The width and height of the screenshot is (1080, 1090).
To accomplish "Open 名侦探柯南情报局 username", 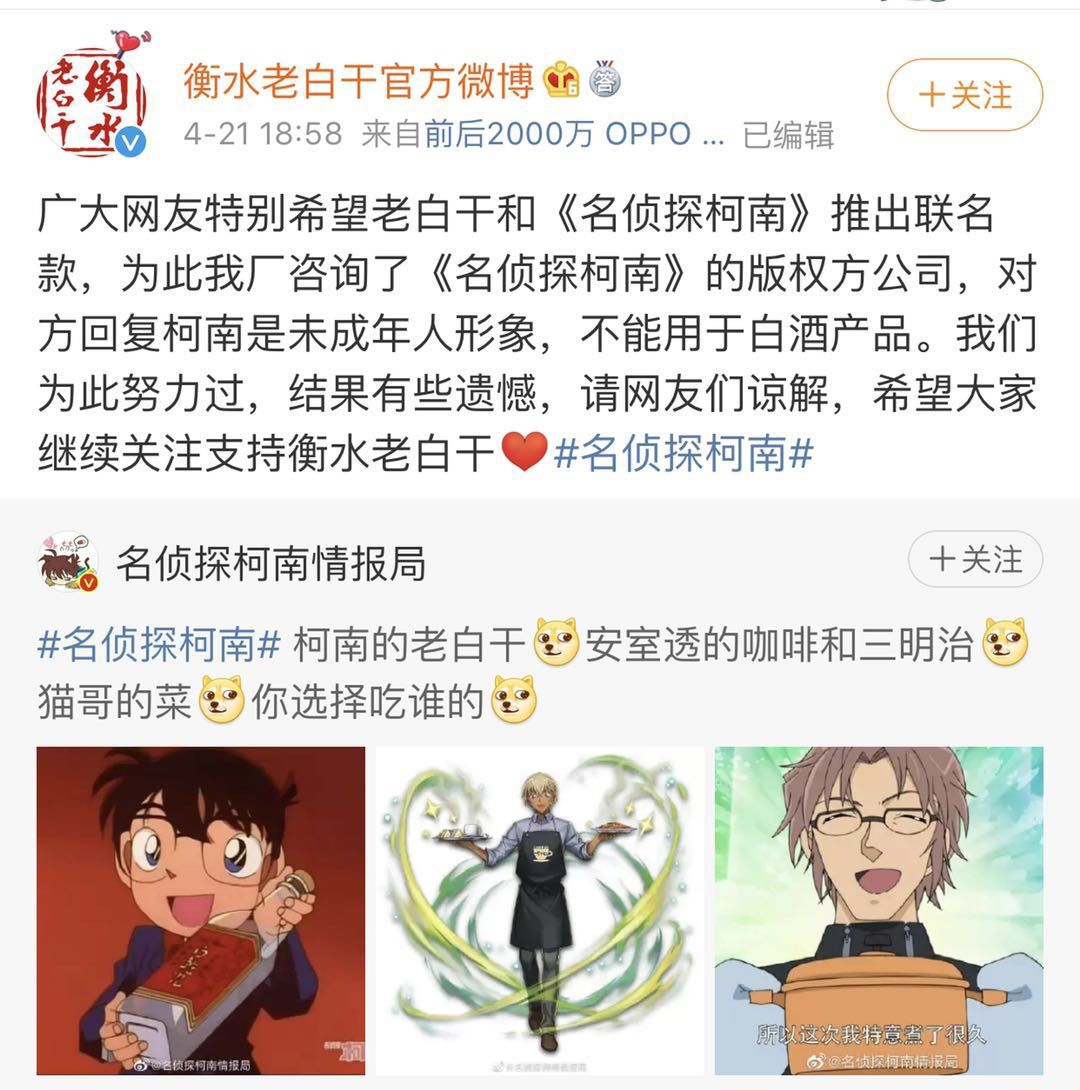I will pyautogui.click(x=271, y=563).
